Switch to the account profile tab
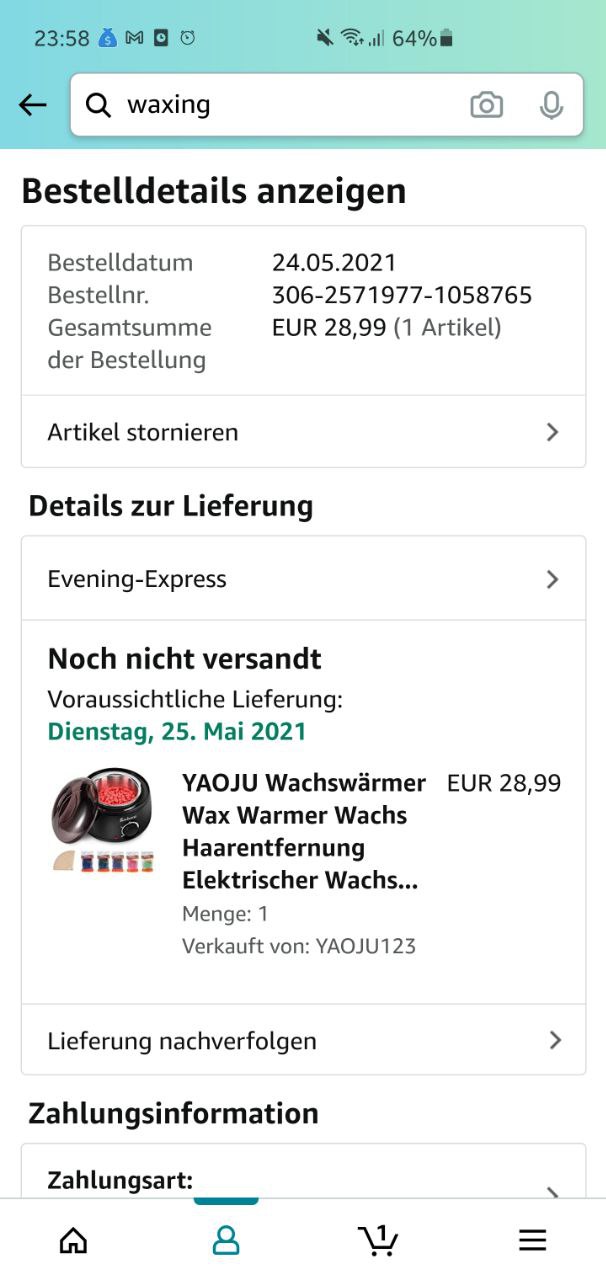Screen dimensions: 606x1280 coord(226,1240)
